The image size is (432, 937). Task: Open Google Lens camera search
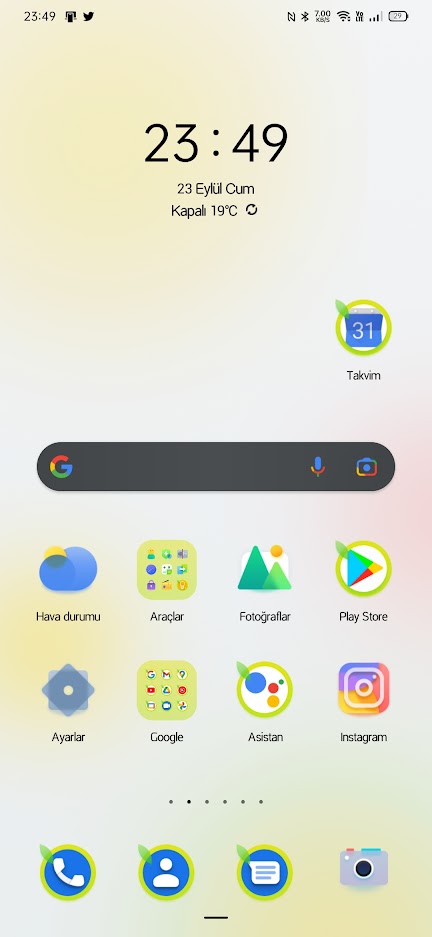367,467
